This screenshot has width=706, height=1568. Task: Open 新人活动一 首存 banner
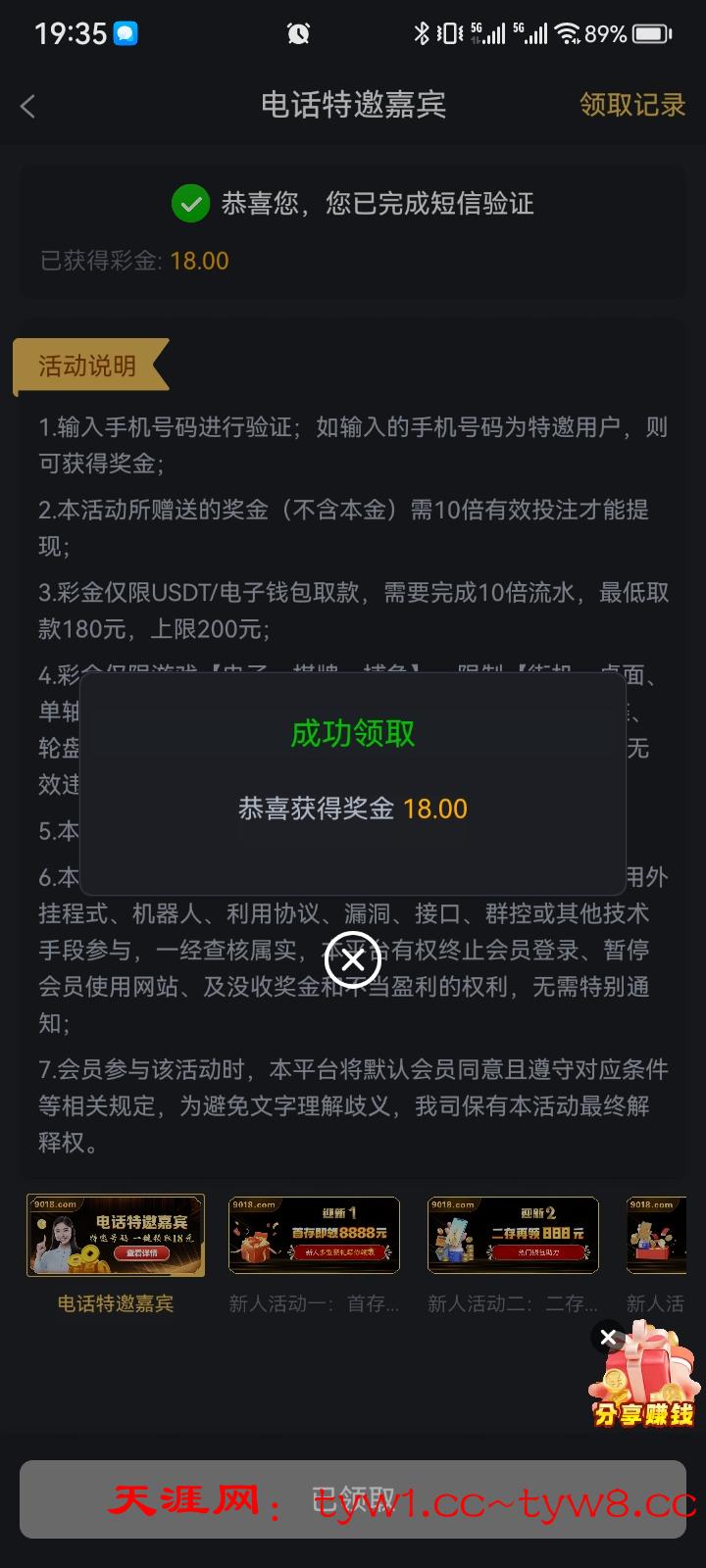point(314,1235)
